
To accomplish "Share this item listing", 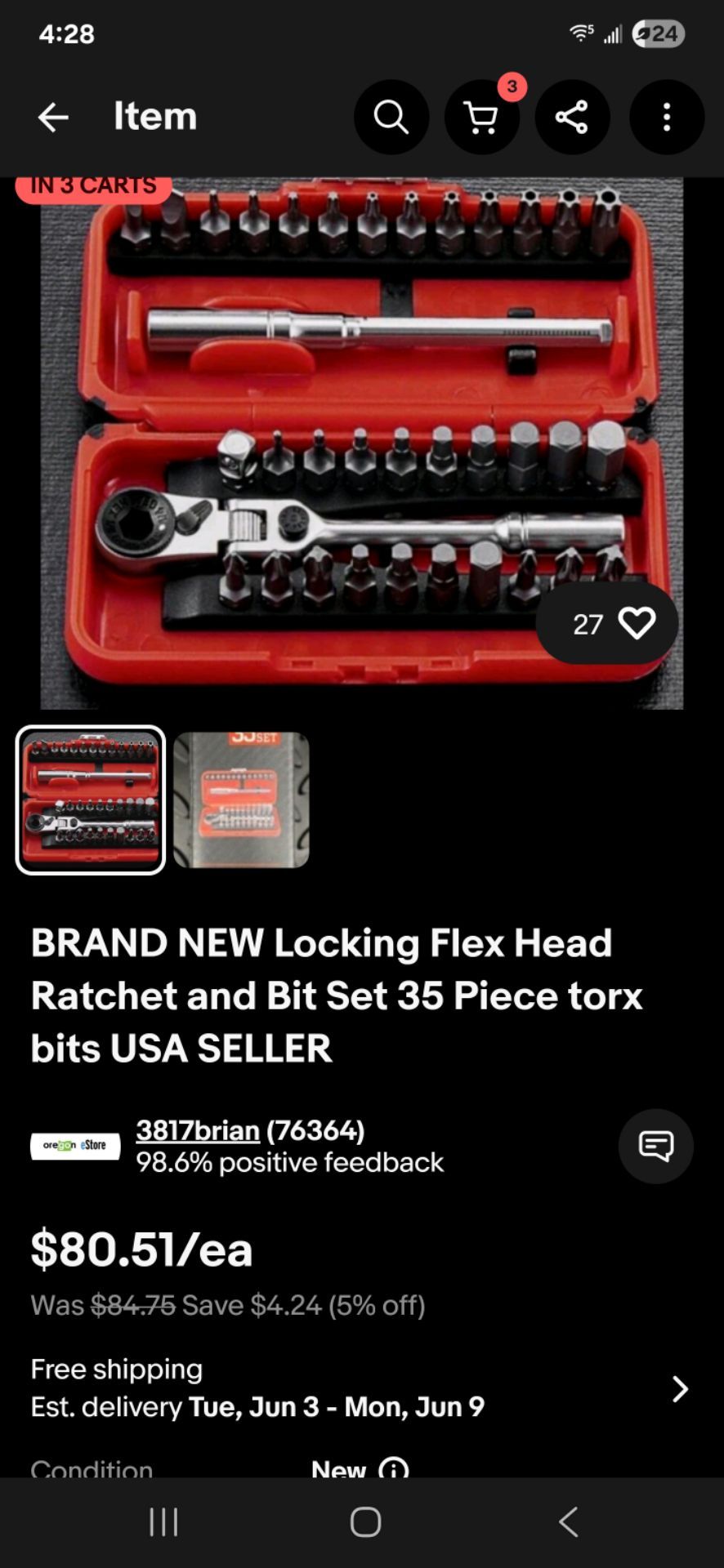I will point(572,117).
